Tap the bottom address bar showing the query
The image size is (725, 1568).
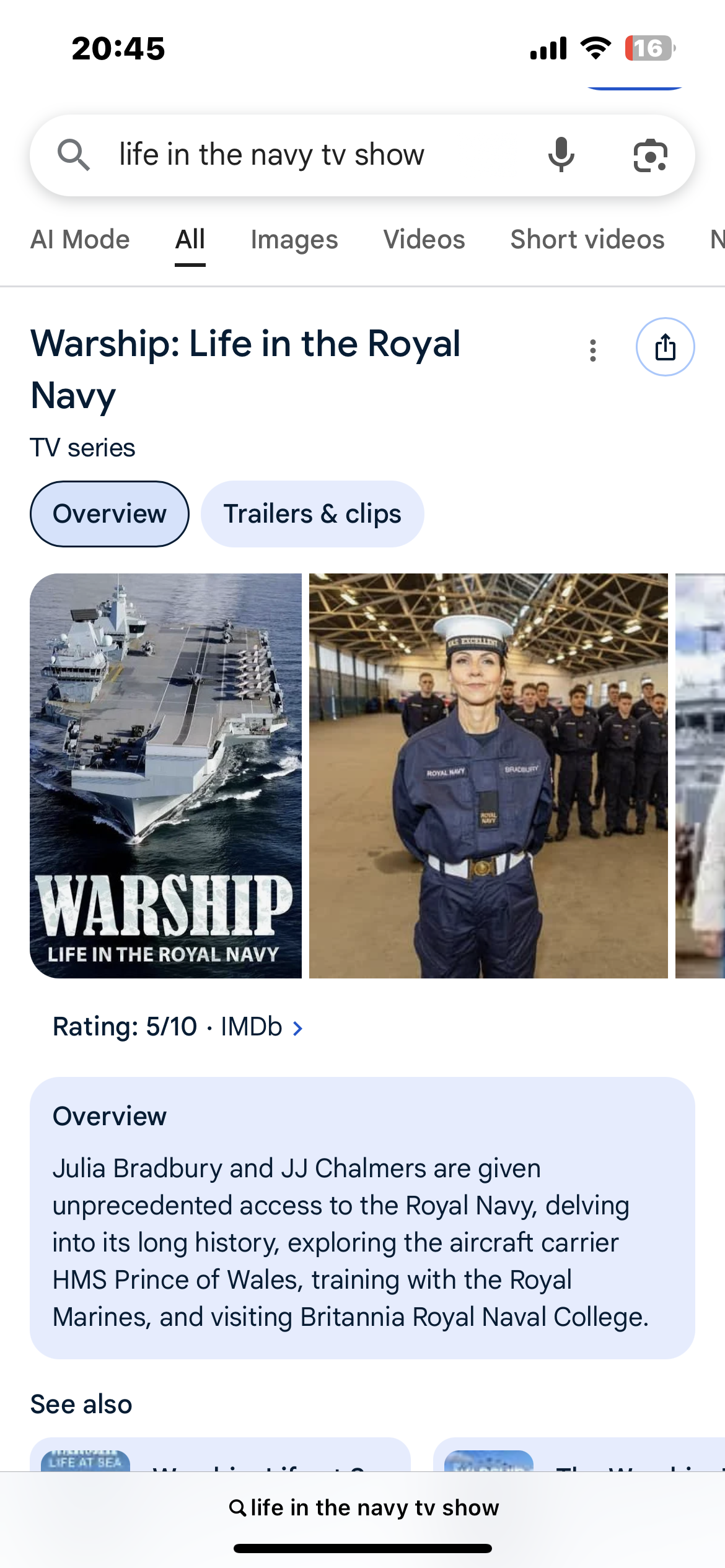tap(364, 1507)
